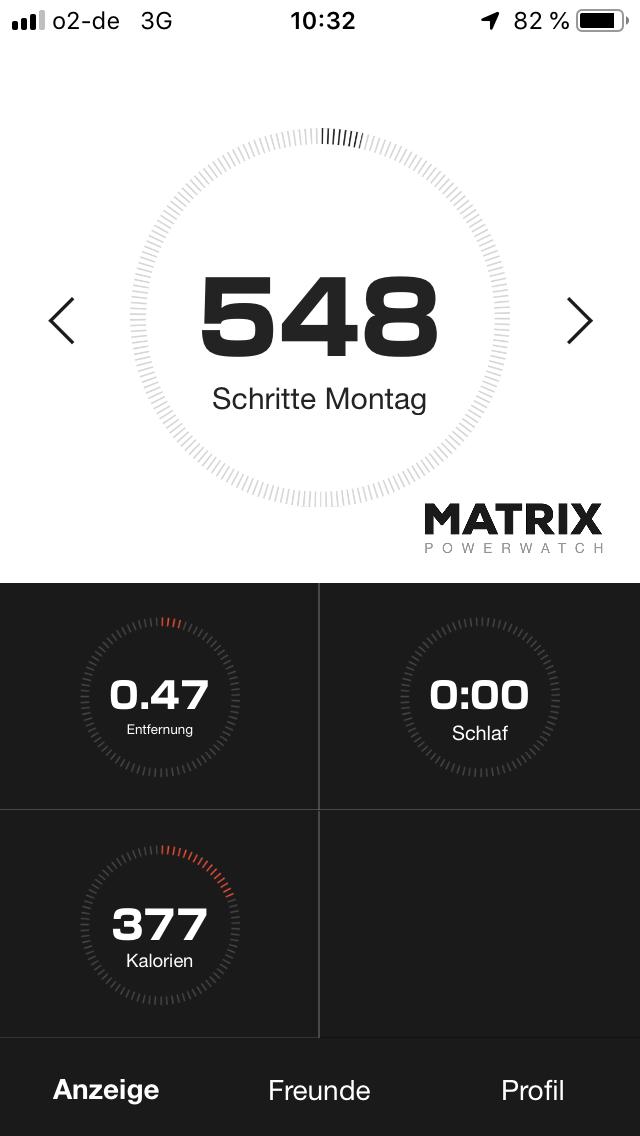Open the Schritte Montag step counter
The height and width of the screenshot is (1136, 640).
[x=319, y=320]
